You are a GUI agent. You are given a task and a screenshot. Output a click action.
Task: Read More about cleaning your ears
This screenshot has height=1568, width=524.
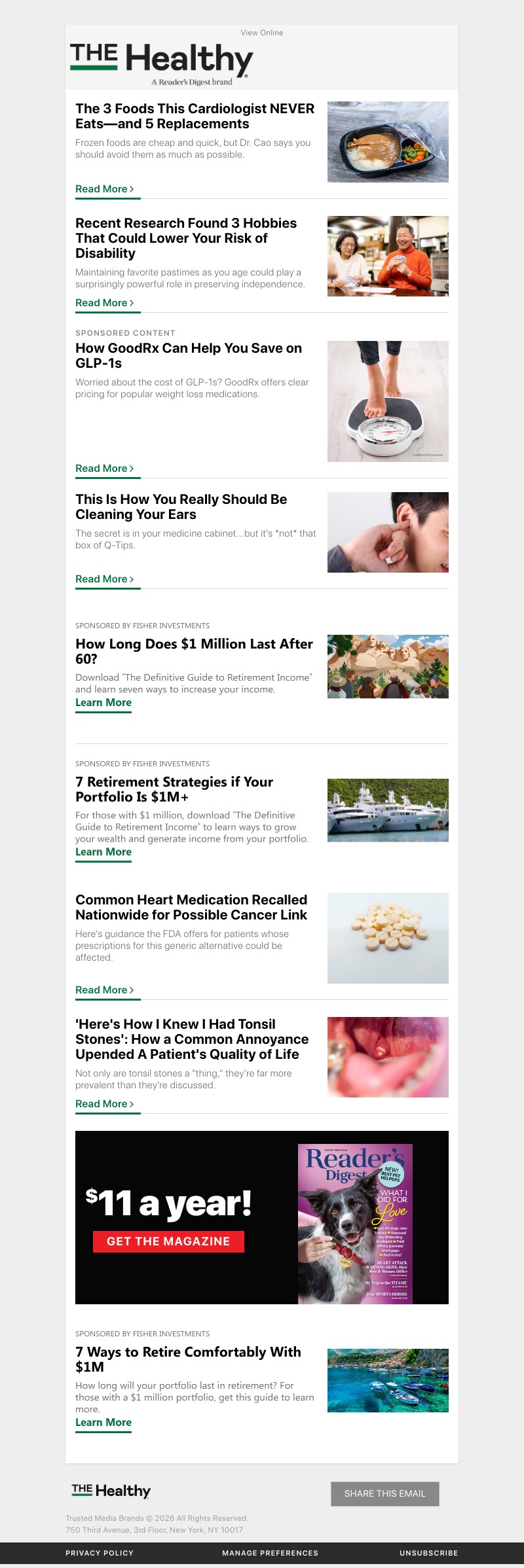point(103,579)
